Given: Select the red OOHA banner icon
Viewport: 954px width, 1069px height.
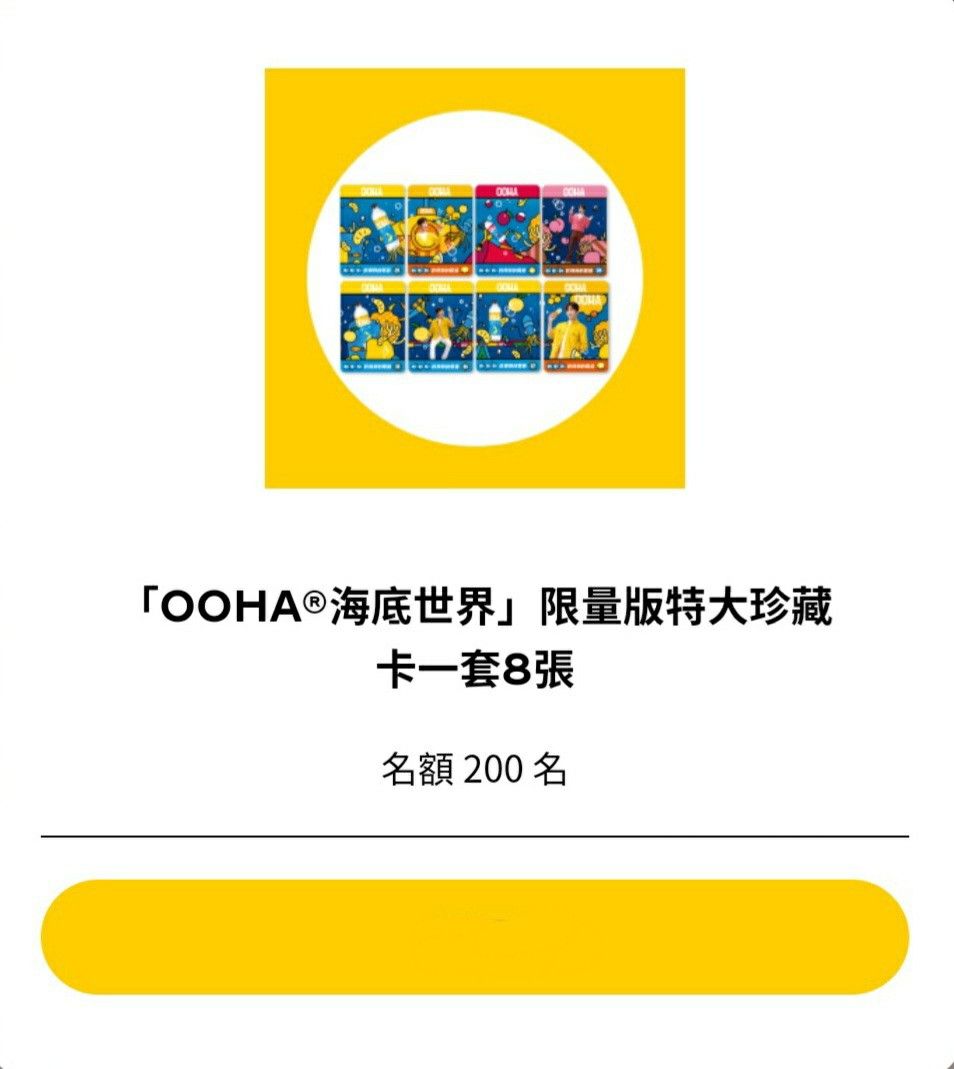Looking at the screenshot, I should [x=505, y=191].
